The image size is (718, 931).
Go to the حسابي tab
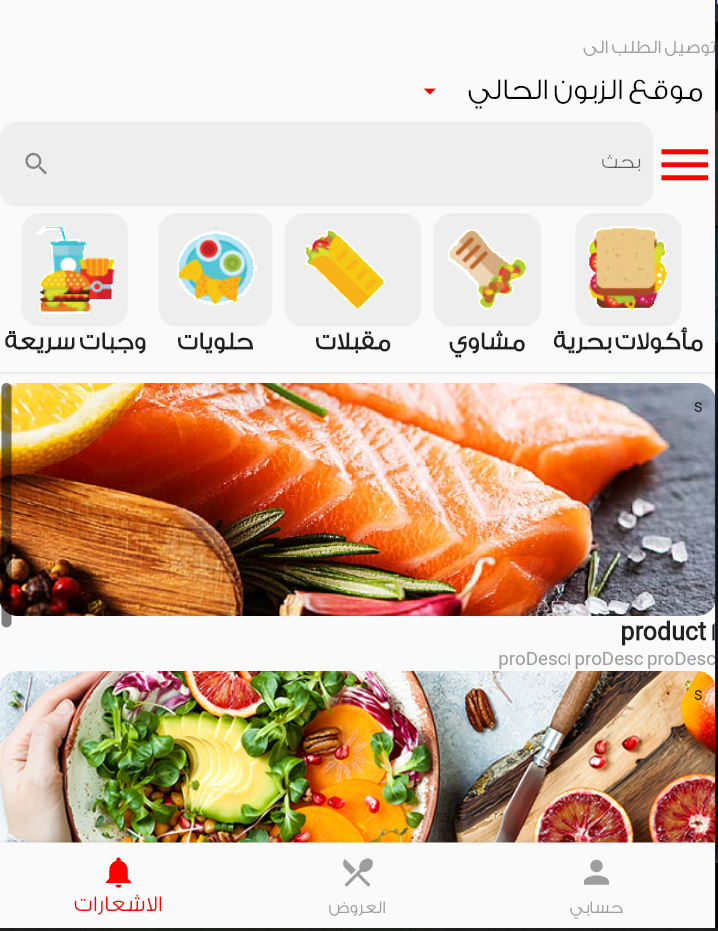[x=596, y=886]
